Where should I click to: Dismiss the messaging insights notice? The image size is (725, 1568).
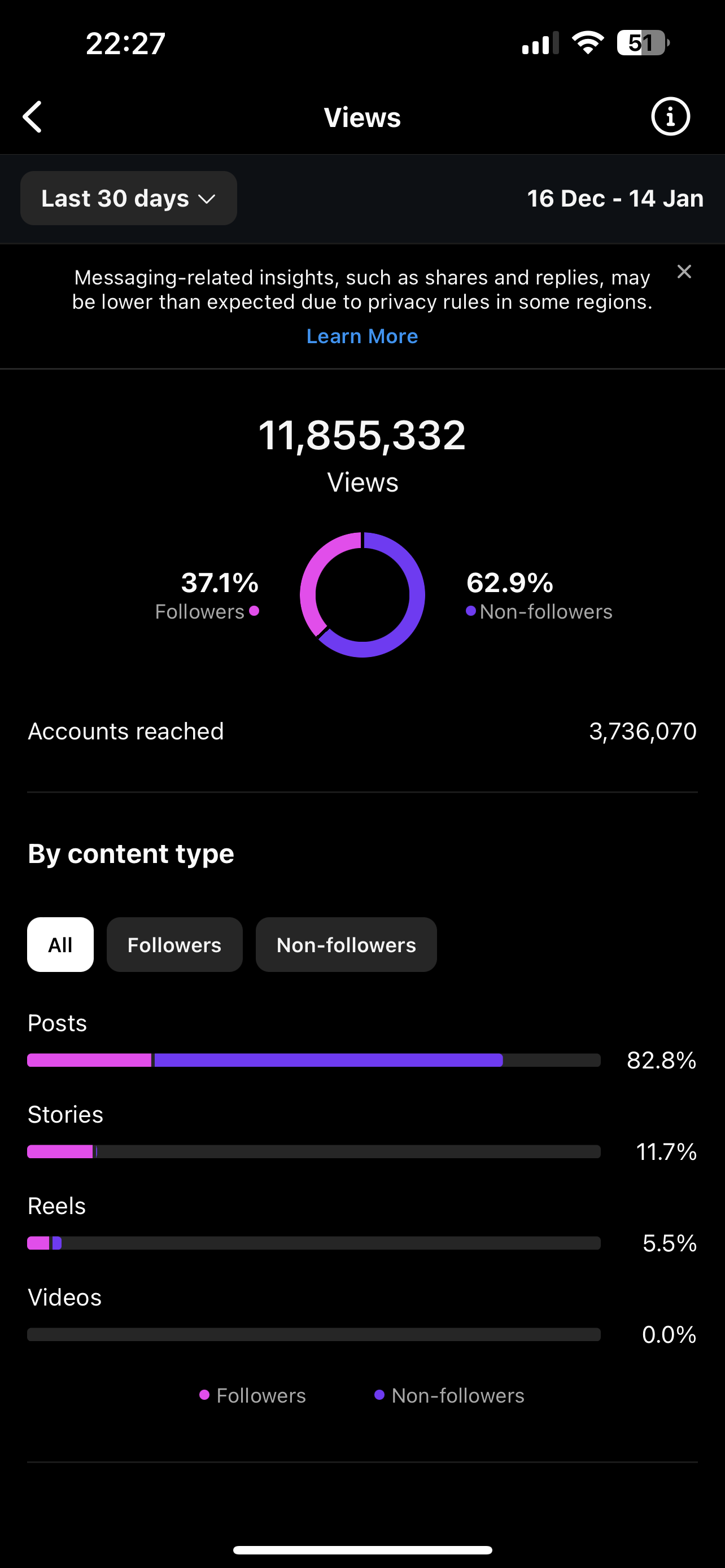click(x=684, y=271)
